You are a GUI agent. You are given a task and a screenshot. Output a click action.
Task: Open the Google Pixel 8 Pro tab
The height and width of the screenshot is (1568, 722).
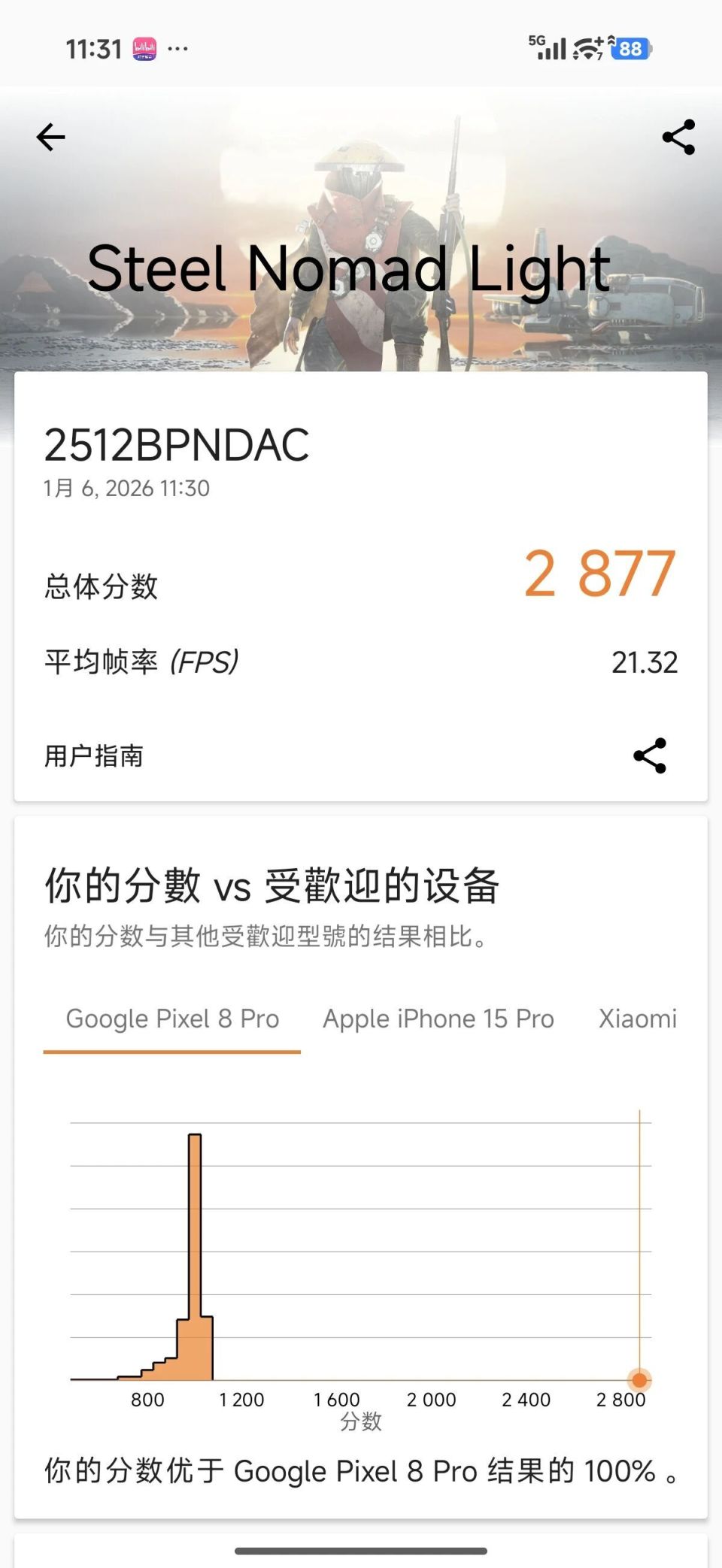(173, 1019)
